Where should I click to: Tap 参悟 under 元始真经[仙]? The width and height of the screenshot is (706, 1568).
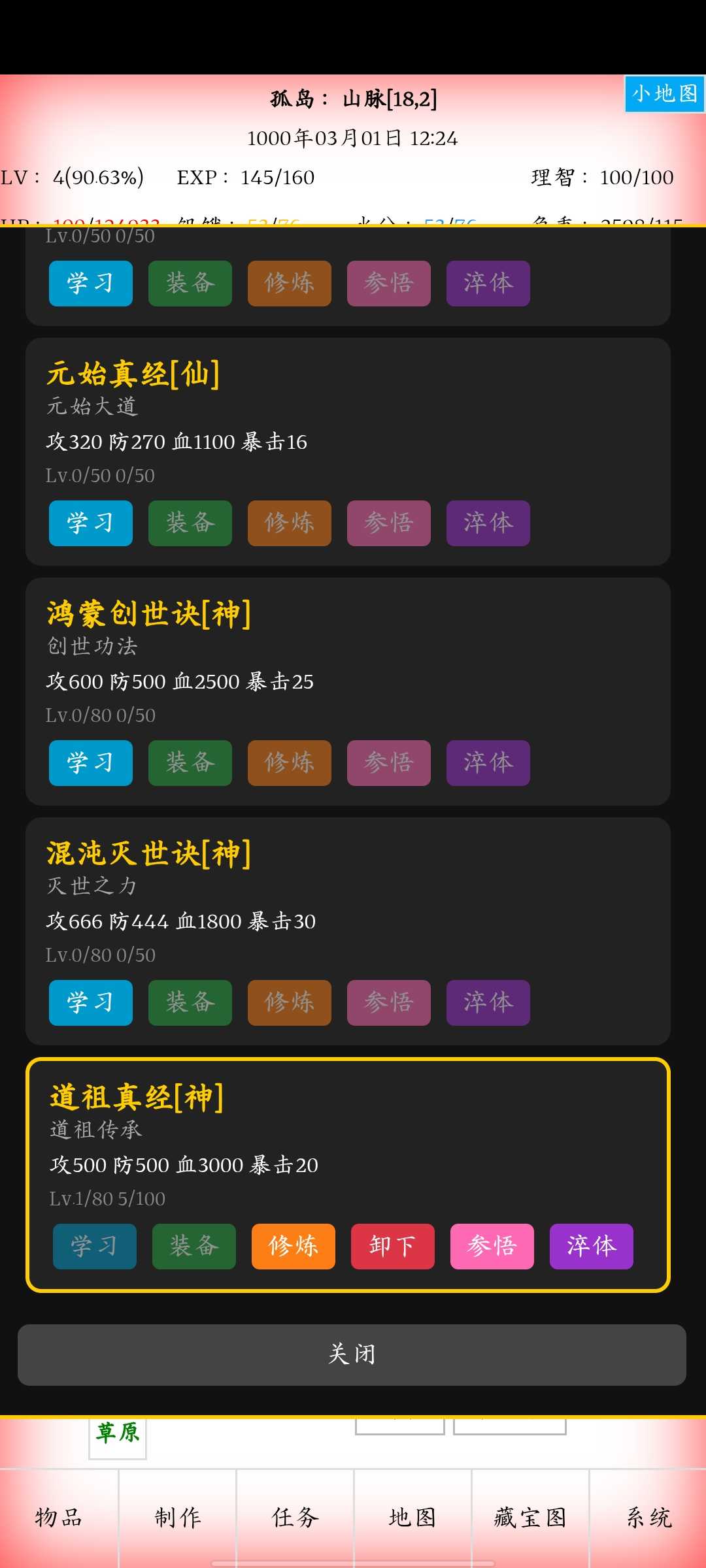tap(389, 523)
